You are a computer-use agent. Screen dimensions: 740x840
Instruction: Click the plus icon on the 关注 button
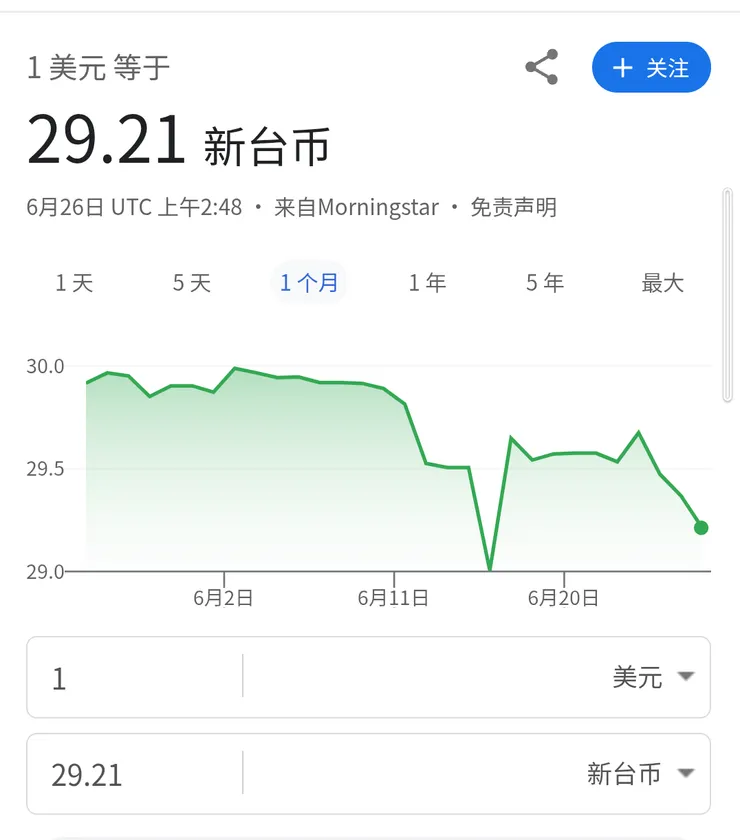coord(623,68)
